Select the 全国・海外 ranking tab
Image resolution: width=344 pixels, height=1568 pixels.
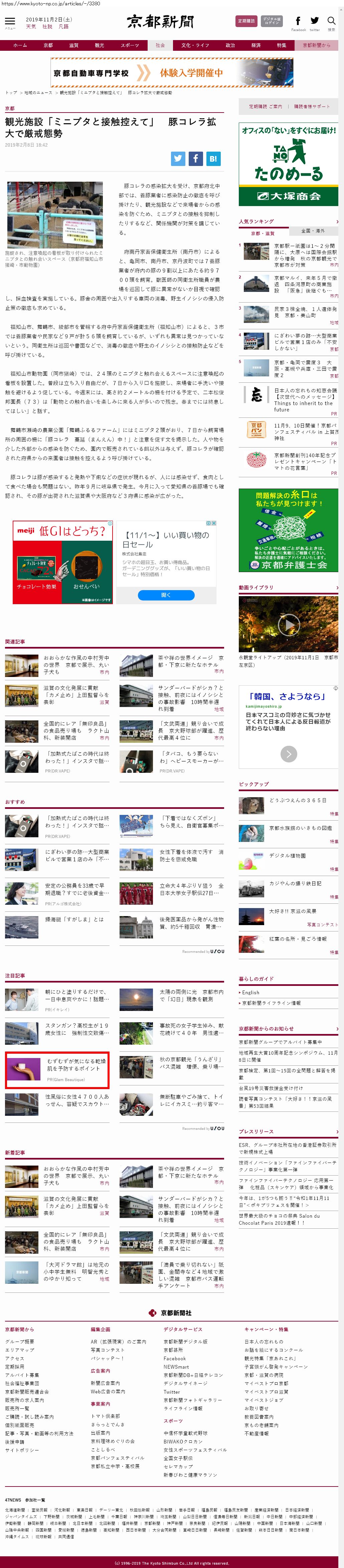tap(313, 231)
